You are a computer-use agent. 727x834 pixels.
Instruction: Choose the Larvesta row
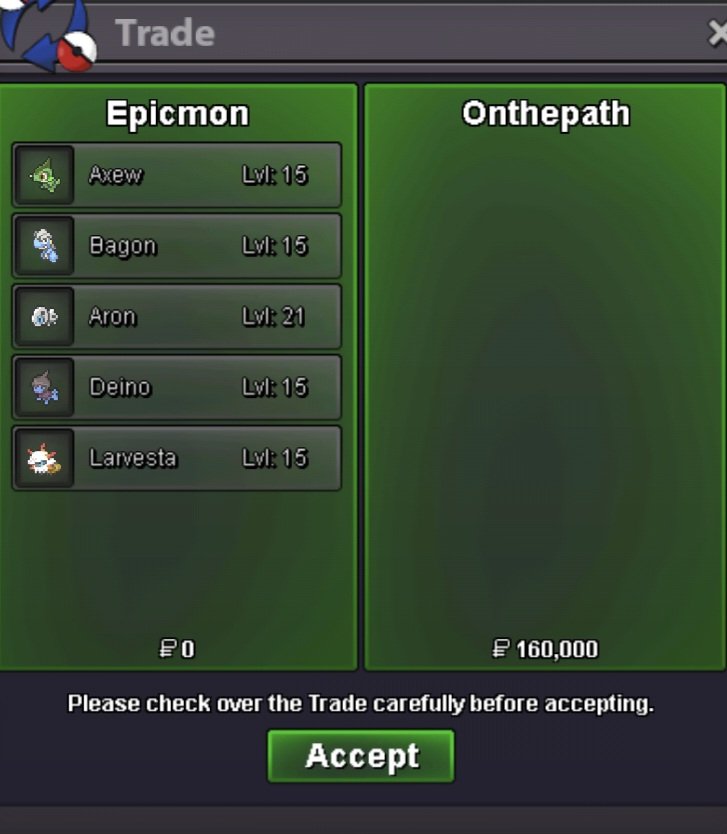[x=177, y=458]
